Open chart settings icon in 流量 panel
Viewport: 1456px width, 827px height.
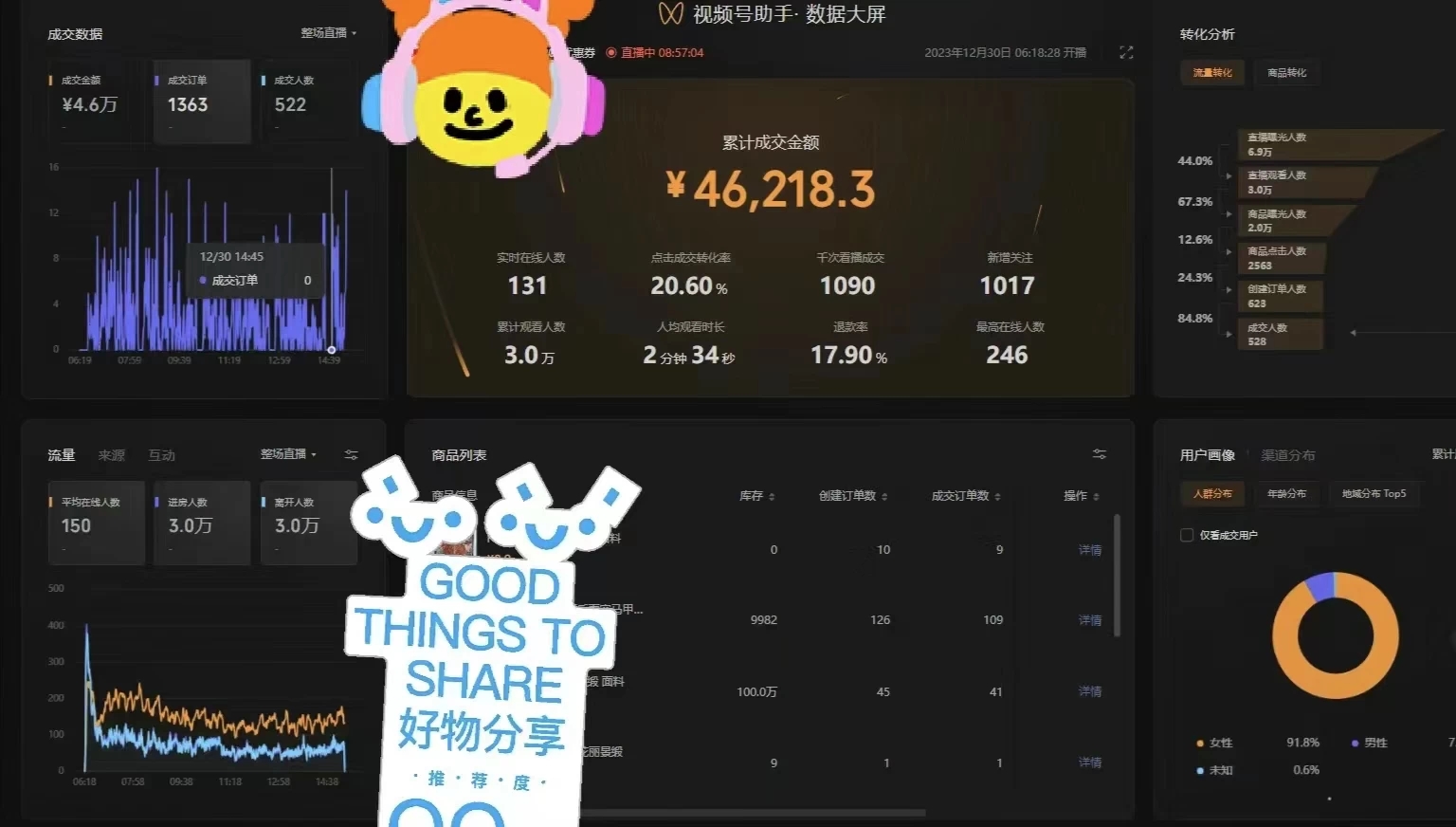[351, 454]
